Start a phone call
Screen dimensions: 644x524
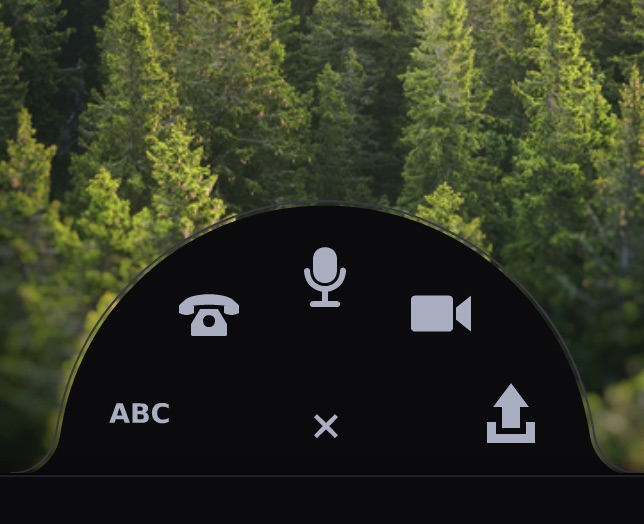click(209, 315)
